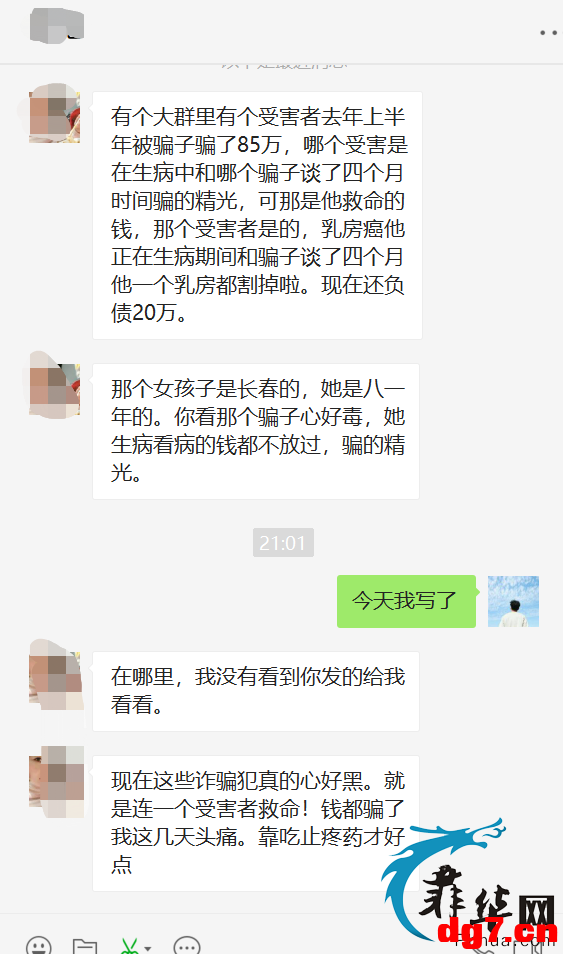Tap the sender avatar beside the 85万 message

point(55,116)
